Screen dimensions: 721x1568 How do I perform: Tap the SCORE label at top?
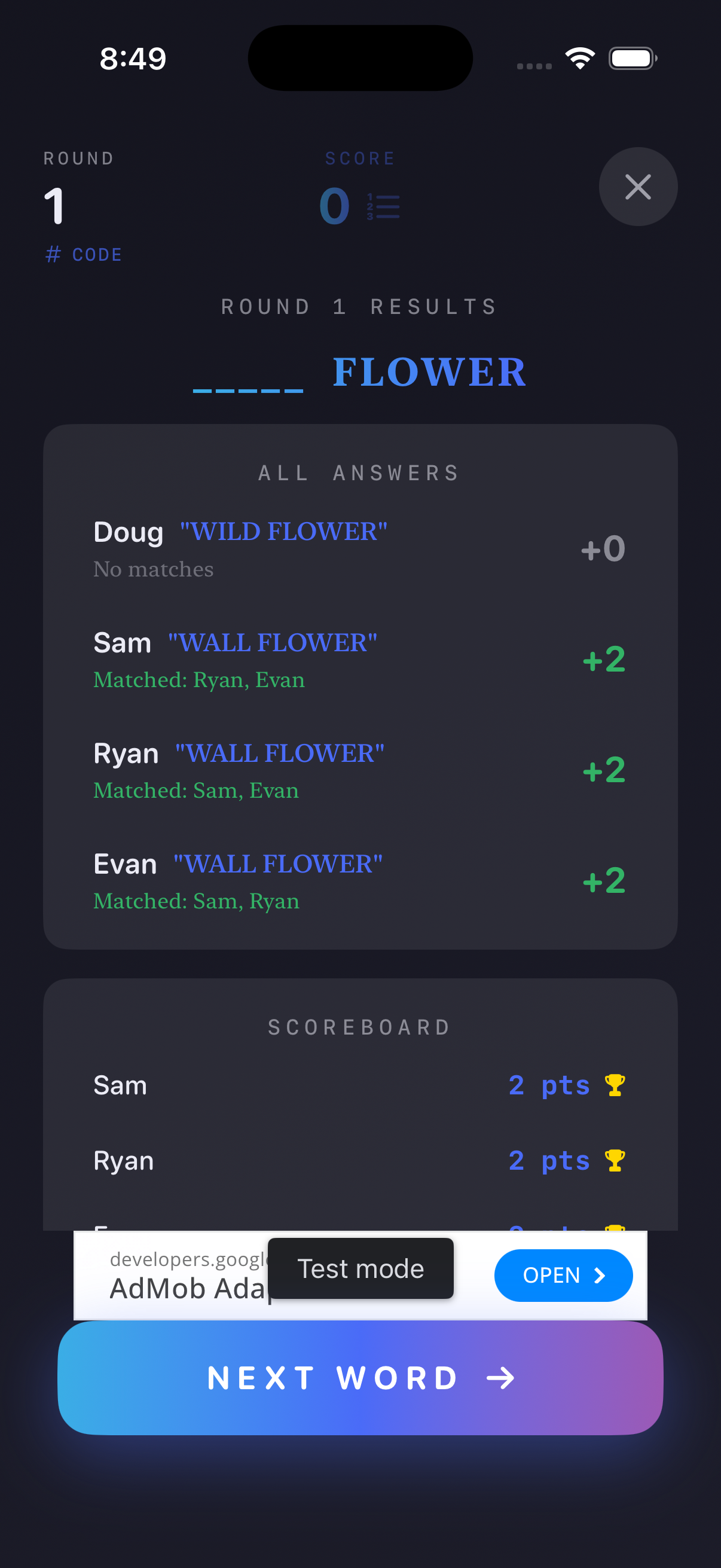[359, 158]
